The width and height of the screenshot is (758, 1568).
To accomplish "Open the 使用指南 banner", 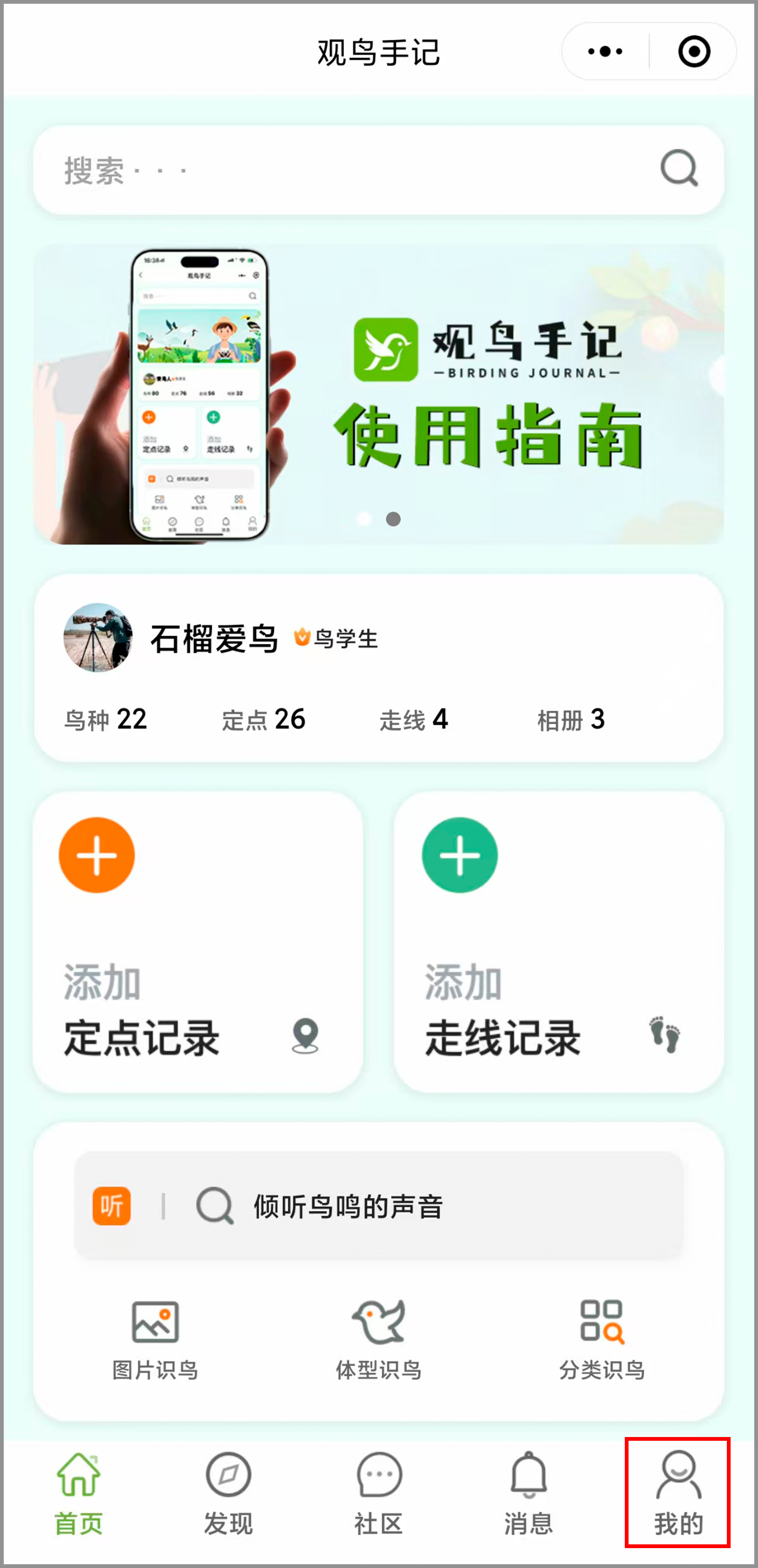I will (x=379, y=394).
